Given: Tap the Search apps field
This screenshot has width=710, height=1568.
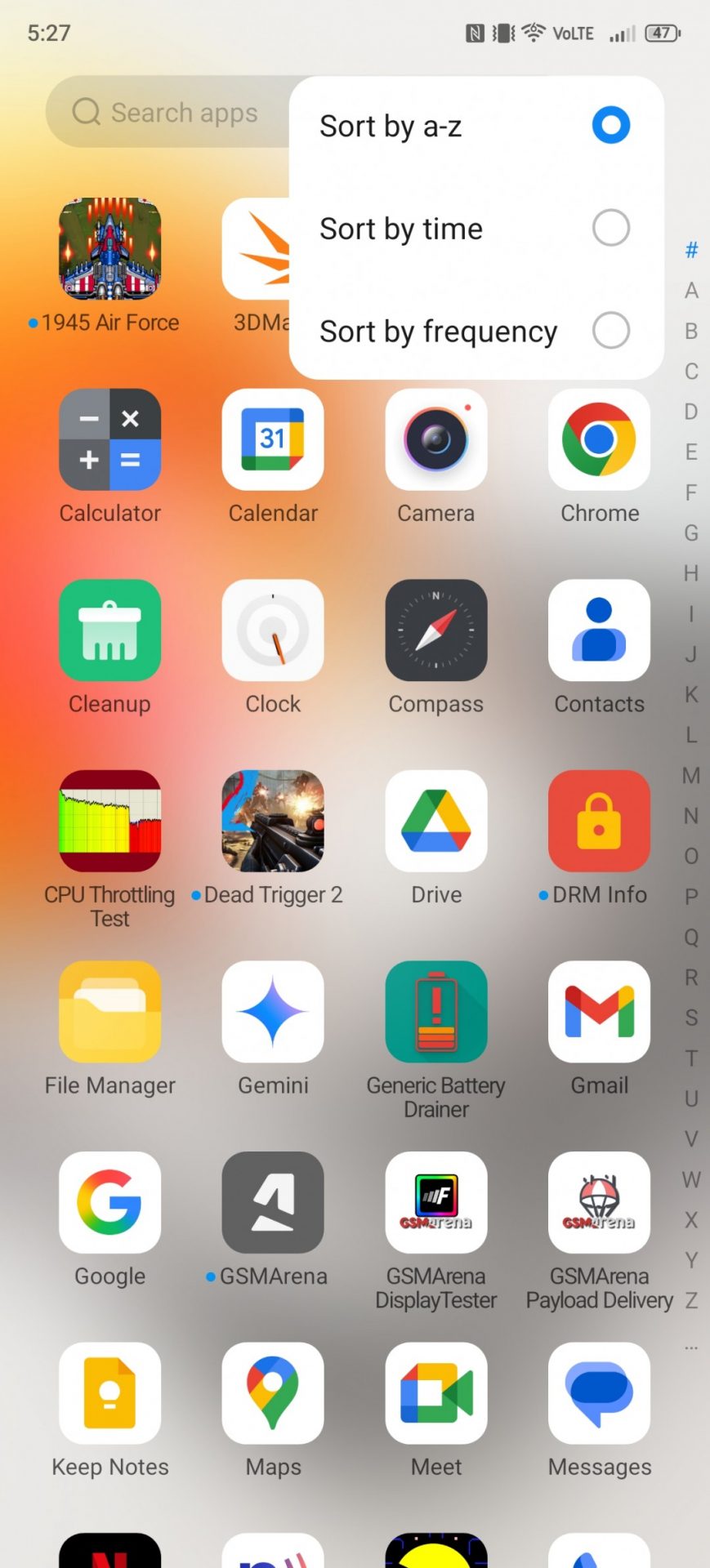Looking at the screenshot, I should (x=172, y=112).
